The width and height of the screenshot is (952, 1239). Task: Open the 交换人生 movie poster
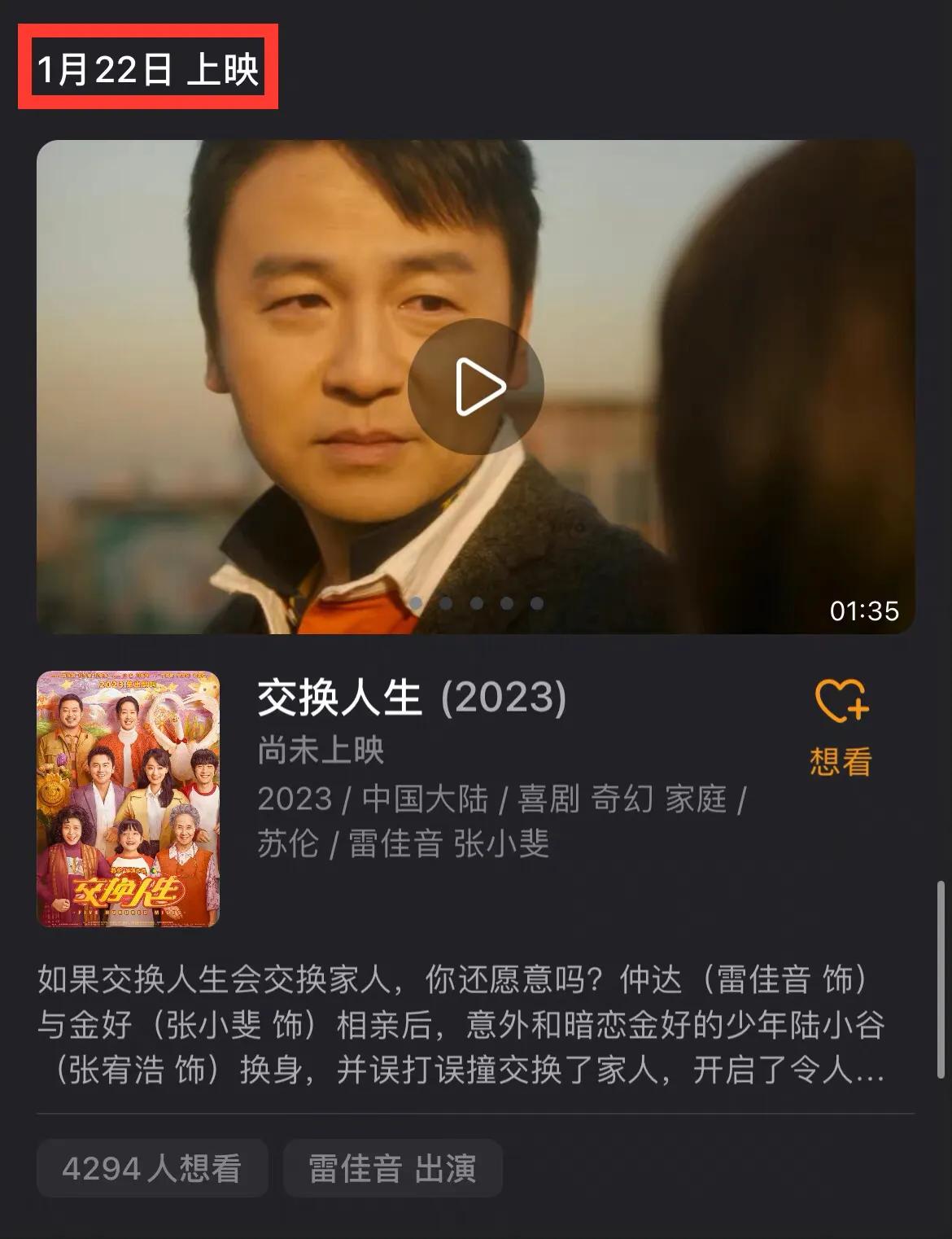point(128,799)
